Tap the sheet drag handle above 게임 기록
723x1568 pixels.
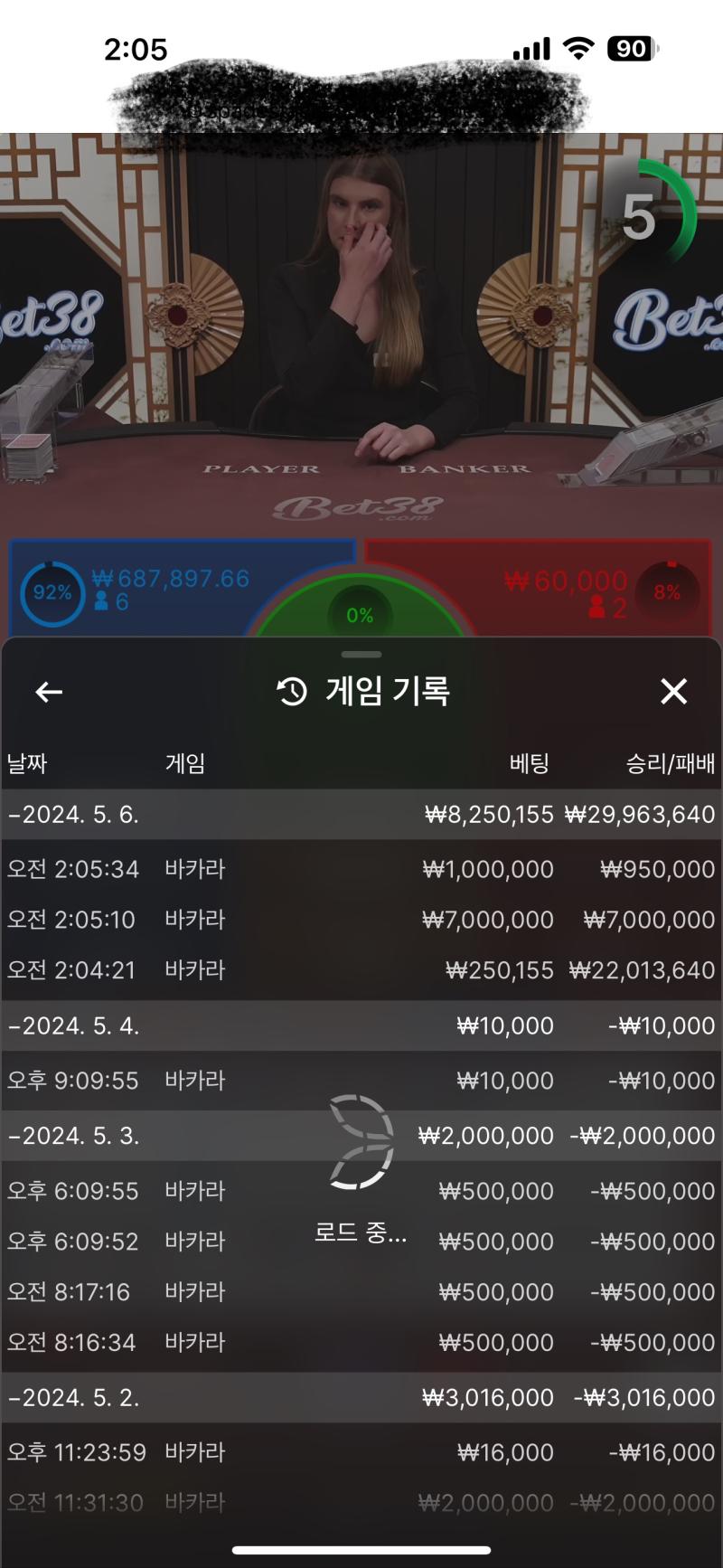(361, 654)
